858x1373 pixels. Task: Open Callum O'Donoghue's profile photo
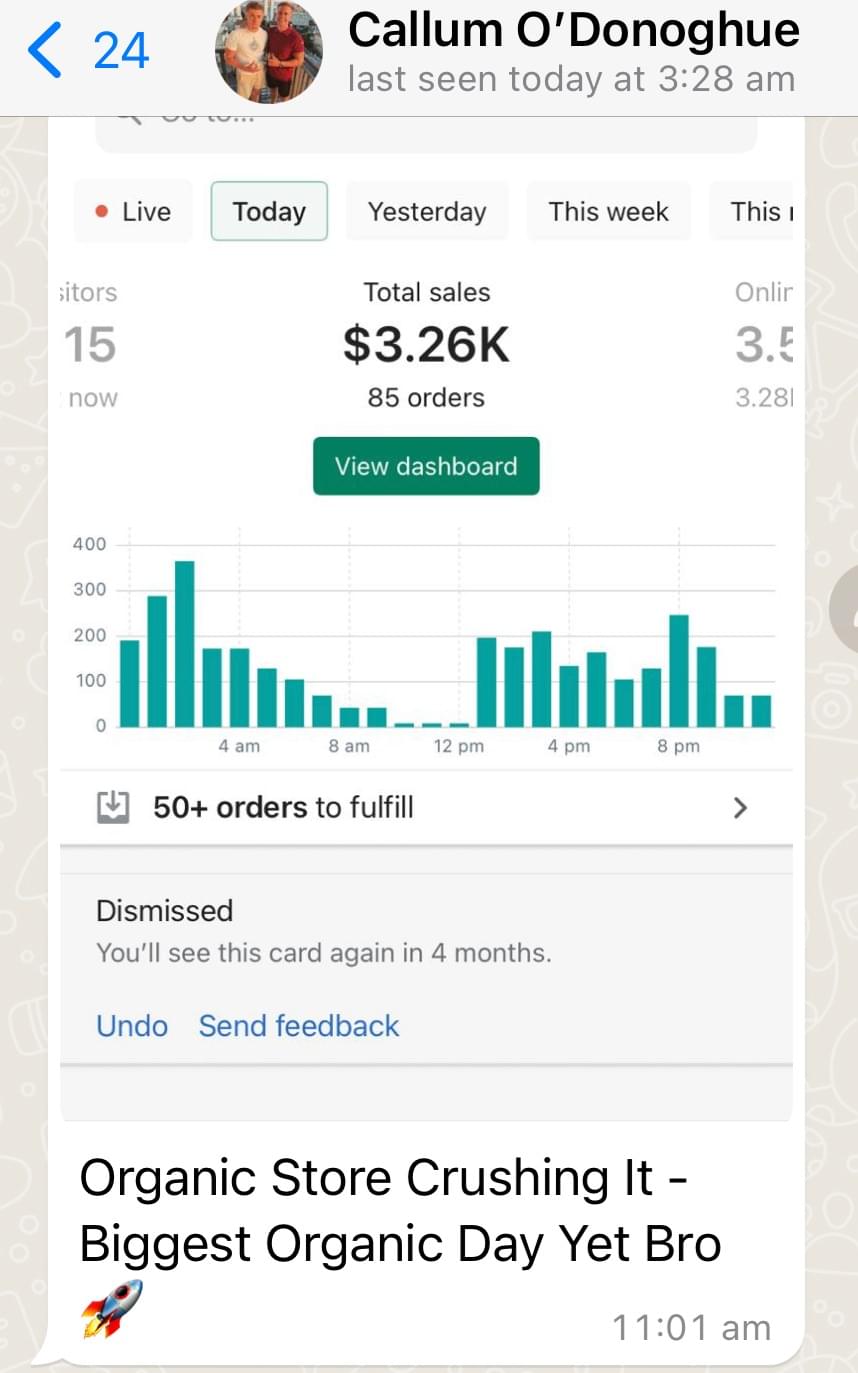[x=268, y=51]
